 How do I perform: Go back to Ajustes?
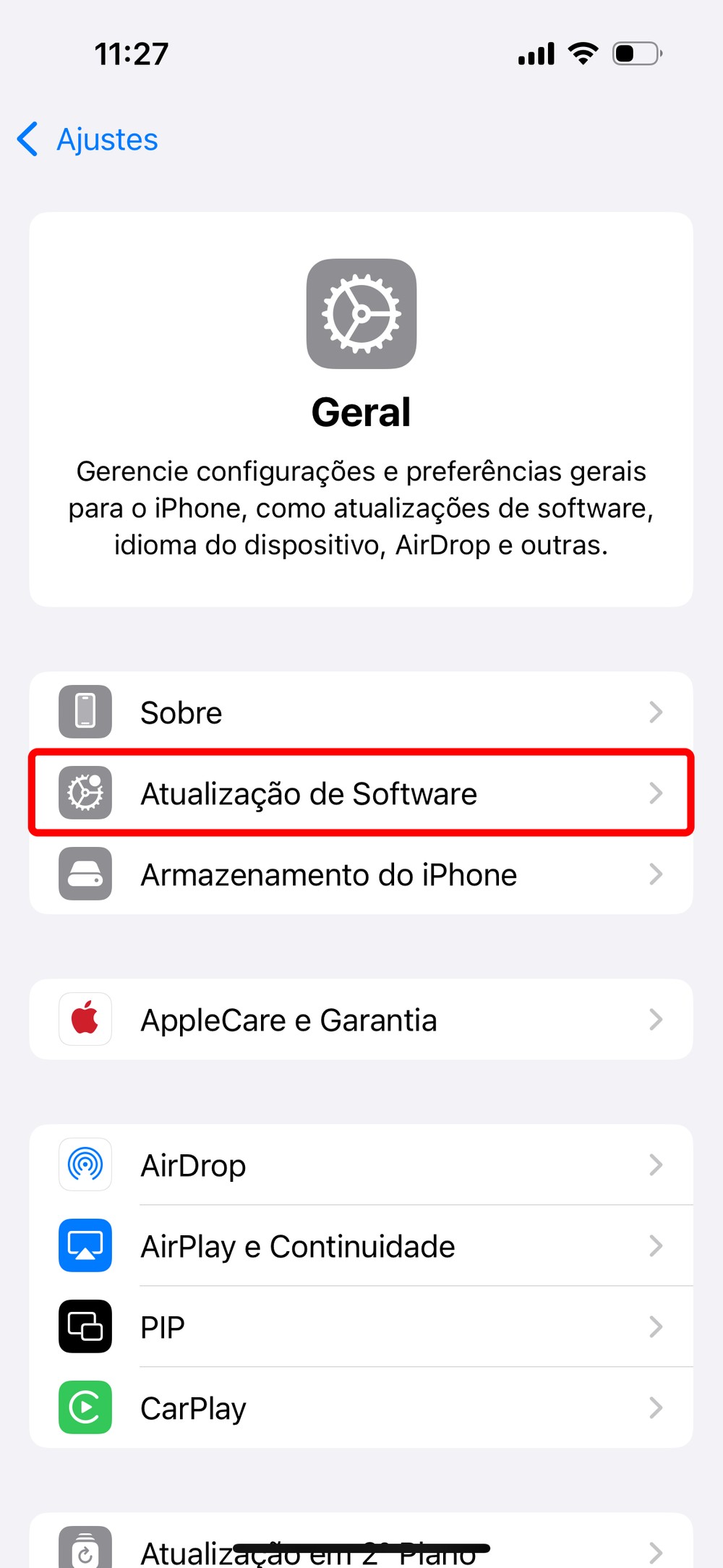(x=88, y=139)
